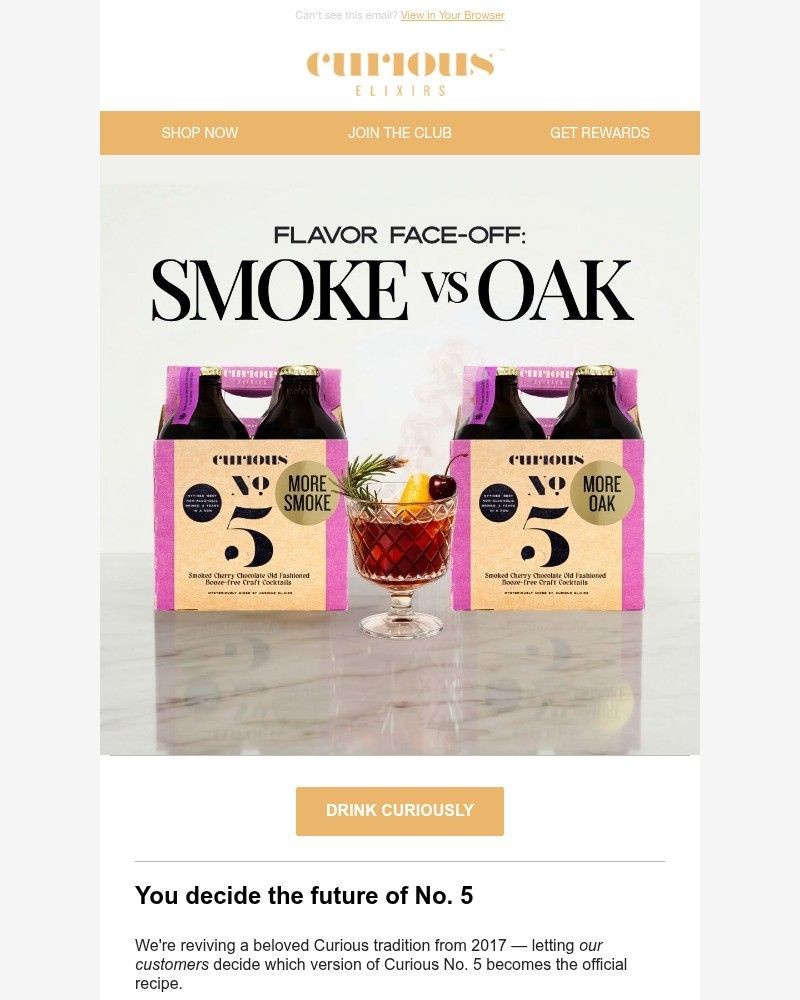Viewport: 800px width, 1000px height.
Task: Click the divider line above the heading
Action: 400,857
